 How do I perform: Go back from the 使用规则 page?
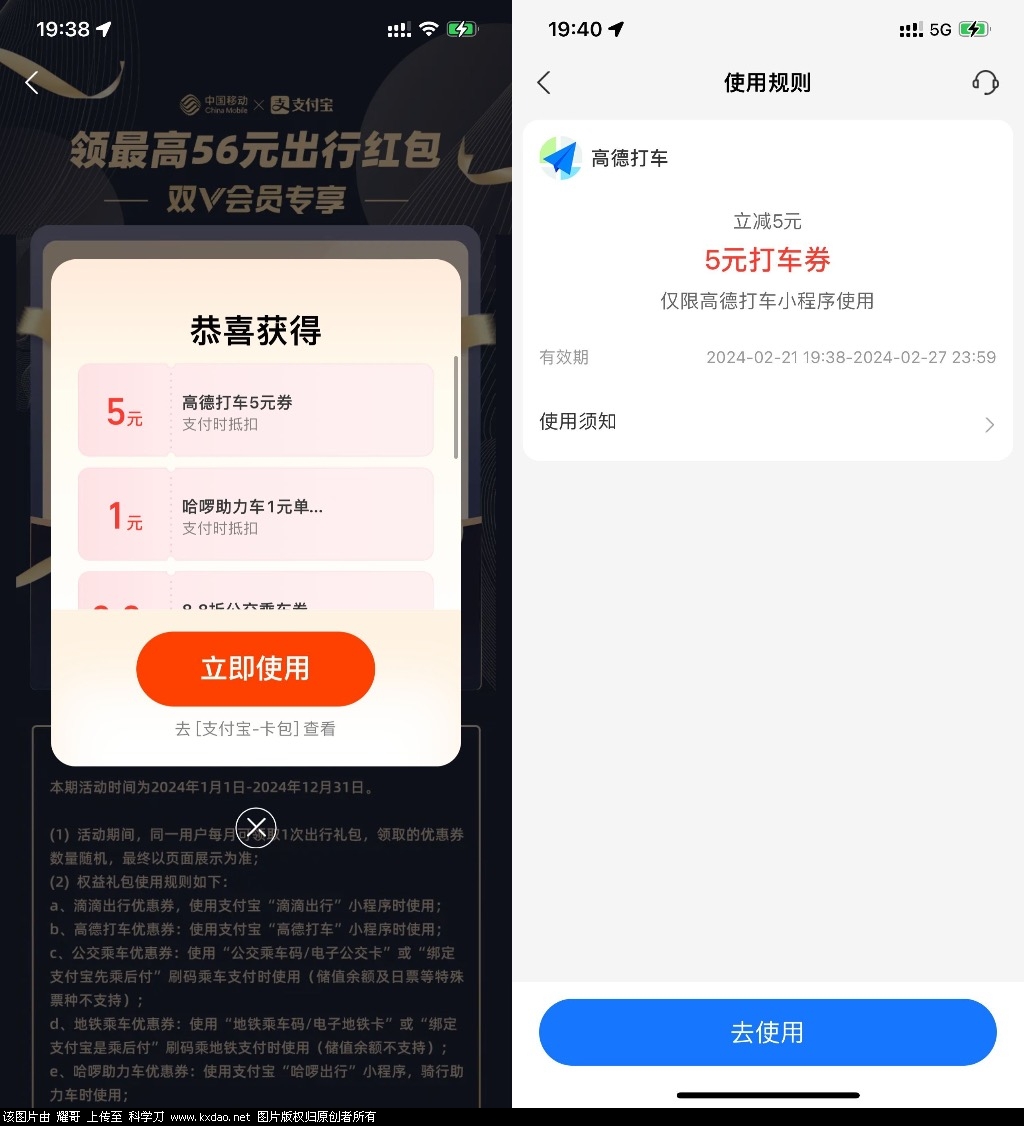[544, 83]
